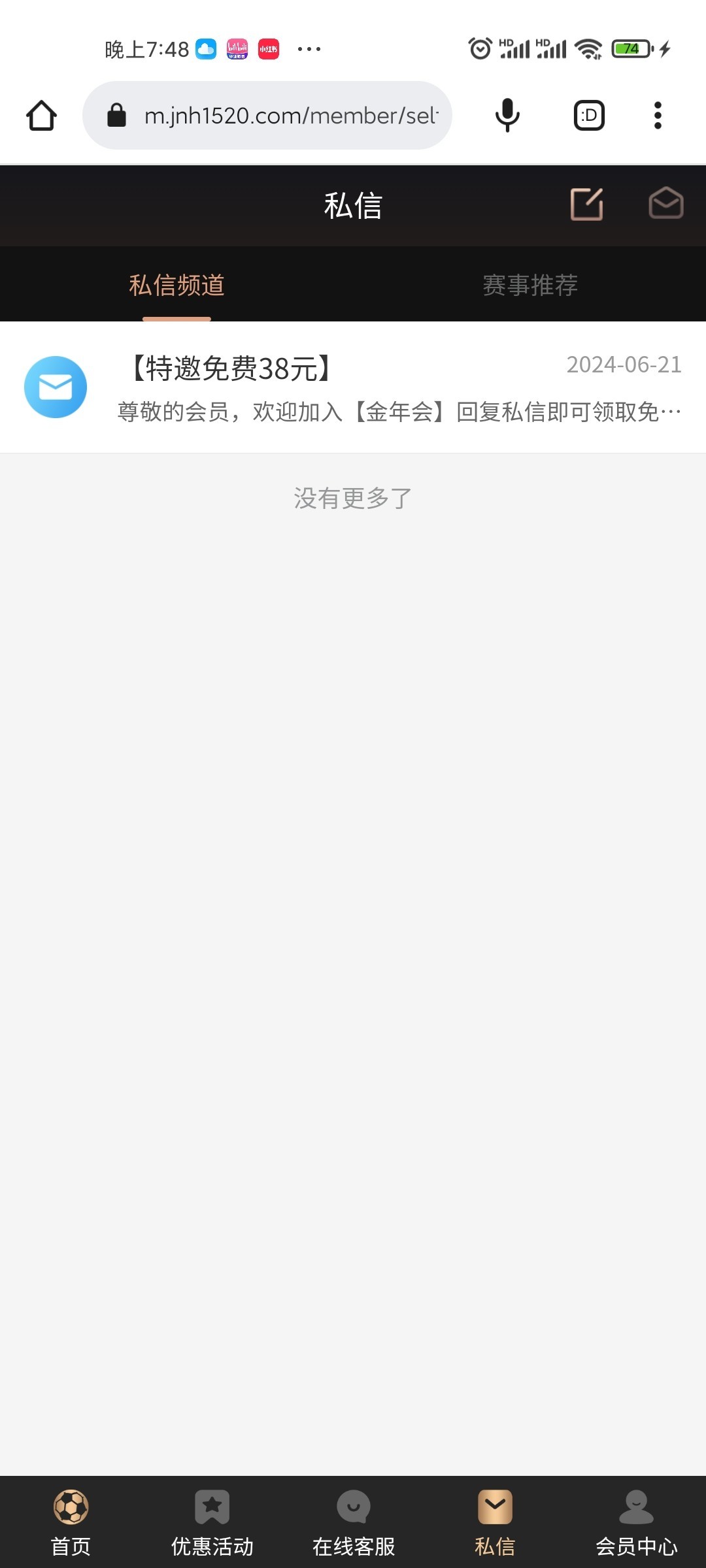The height and width of the screenshot is (1568, 706).
Task: Select the 私信频道 tab
Action: coord(176,285)
